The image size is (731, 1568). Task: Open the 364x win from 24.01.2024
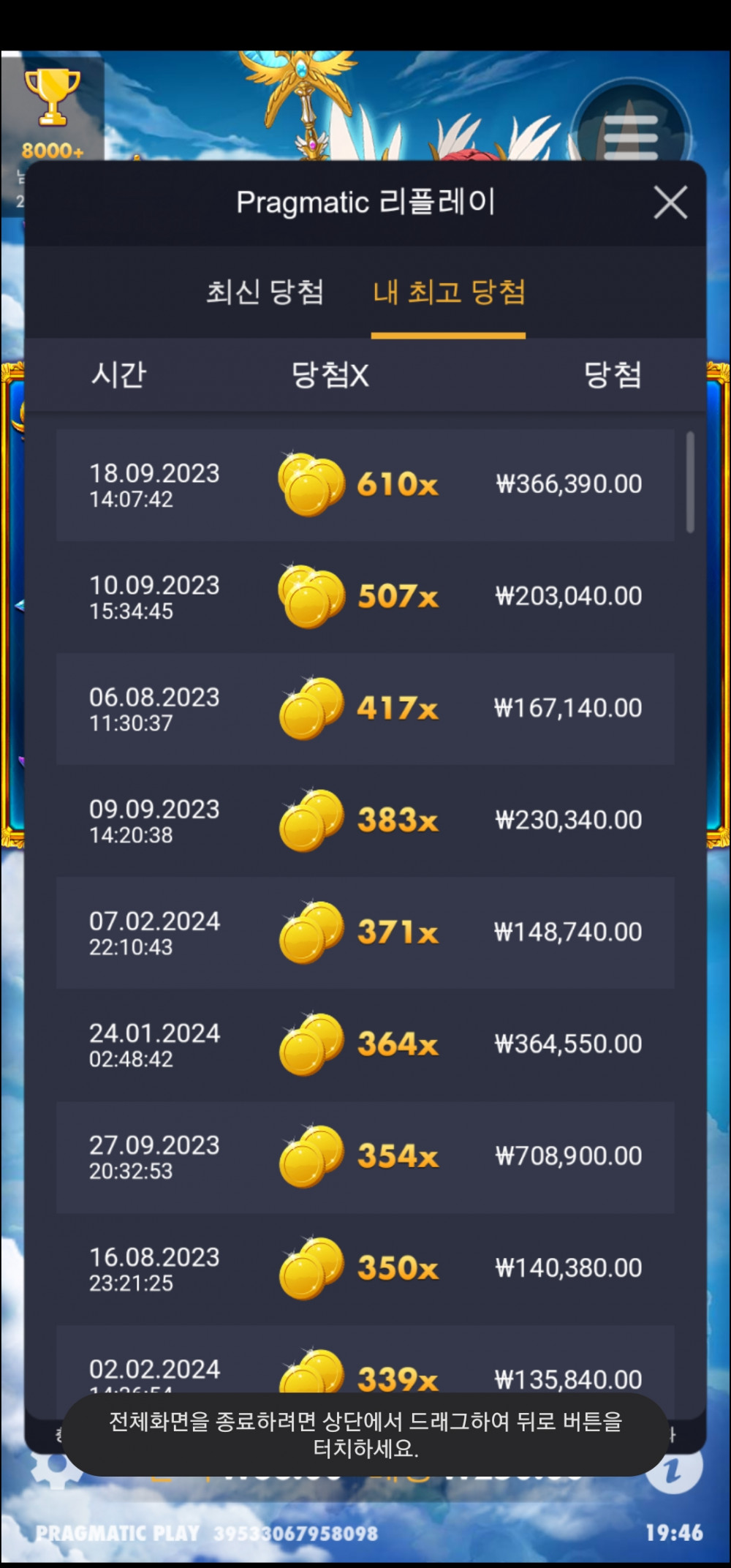click(x=365, y=1044)
